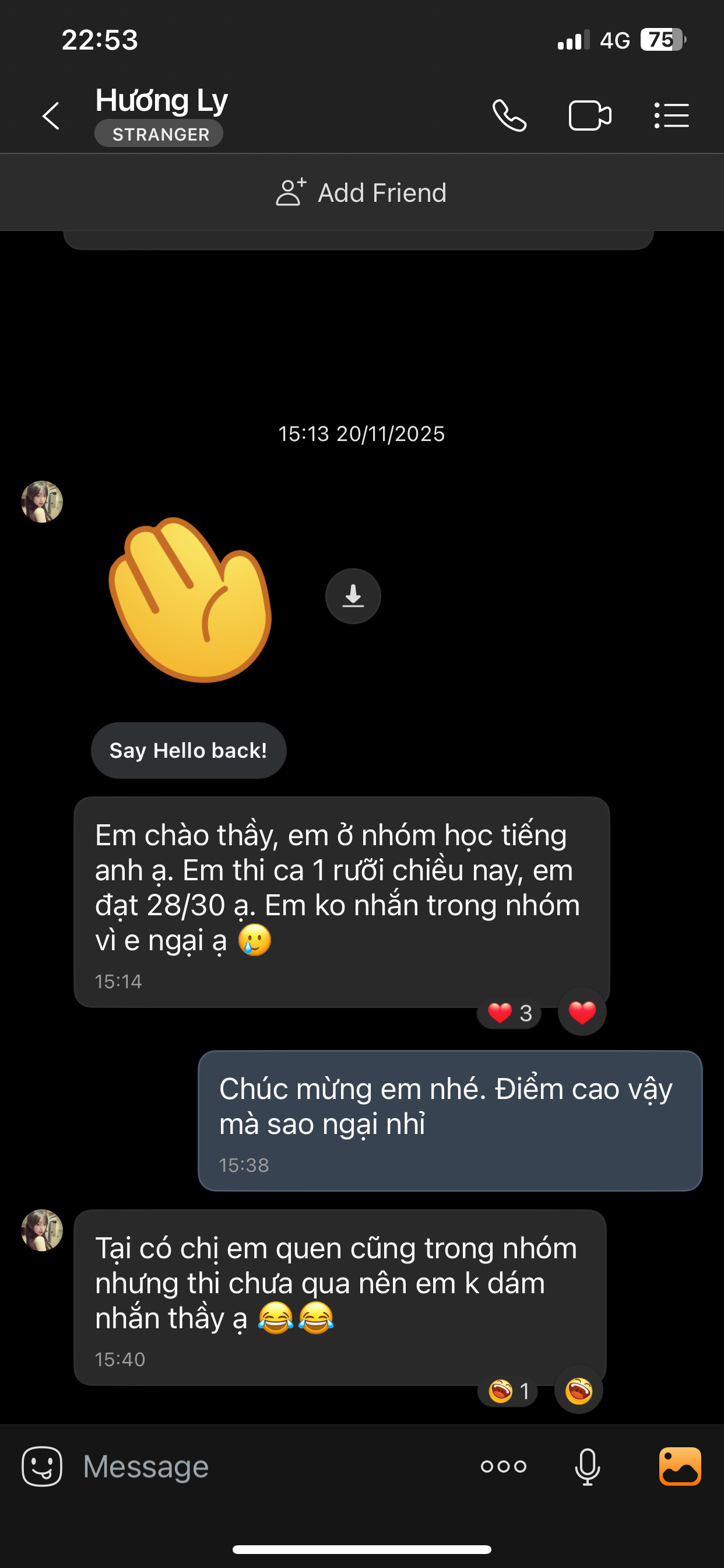
Task: Open the photo gallery picker
Action: coord(680,1466)
